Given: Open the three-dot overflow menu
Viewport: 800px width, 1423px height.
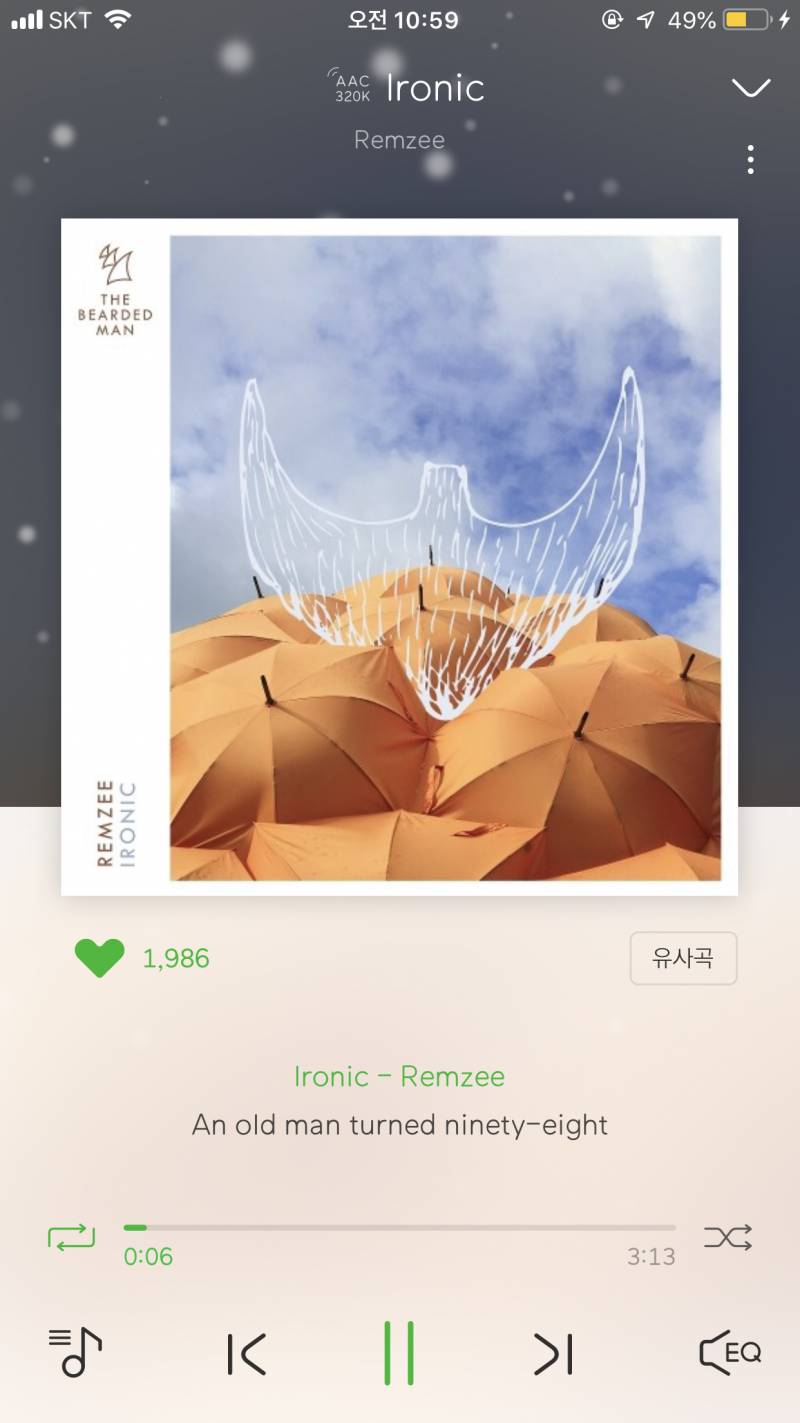Looking at the screenshot, I should (x=750, y=159).
